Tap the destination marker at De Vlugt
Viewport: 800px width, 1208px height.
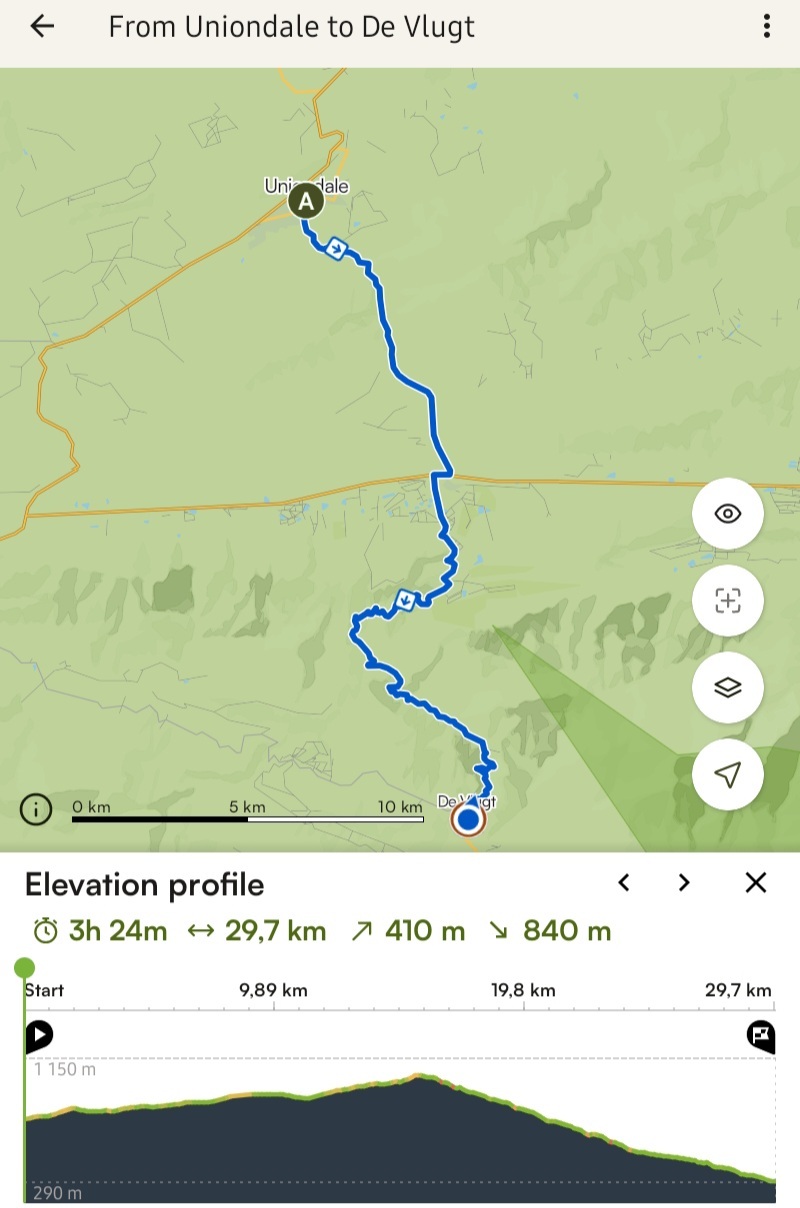(467, 821)
